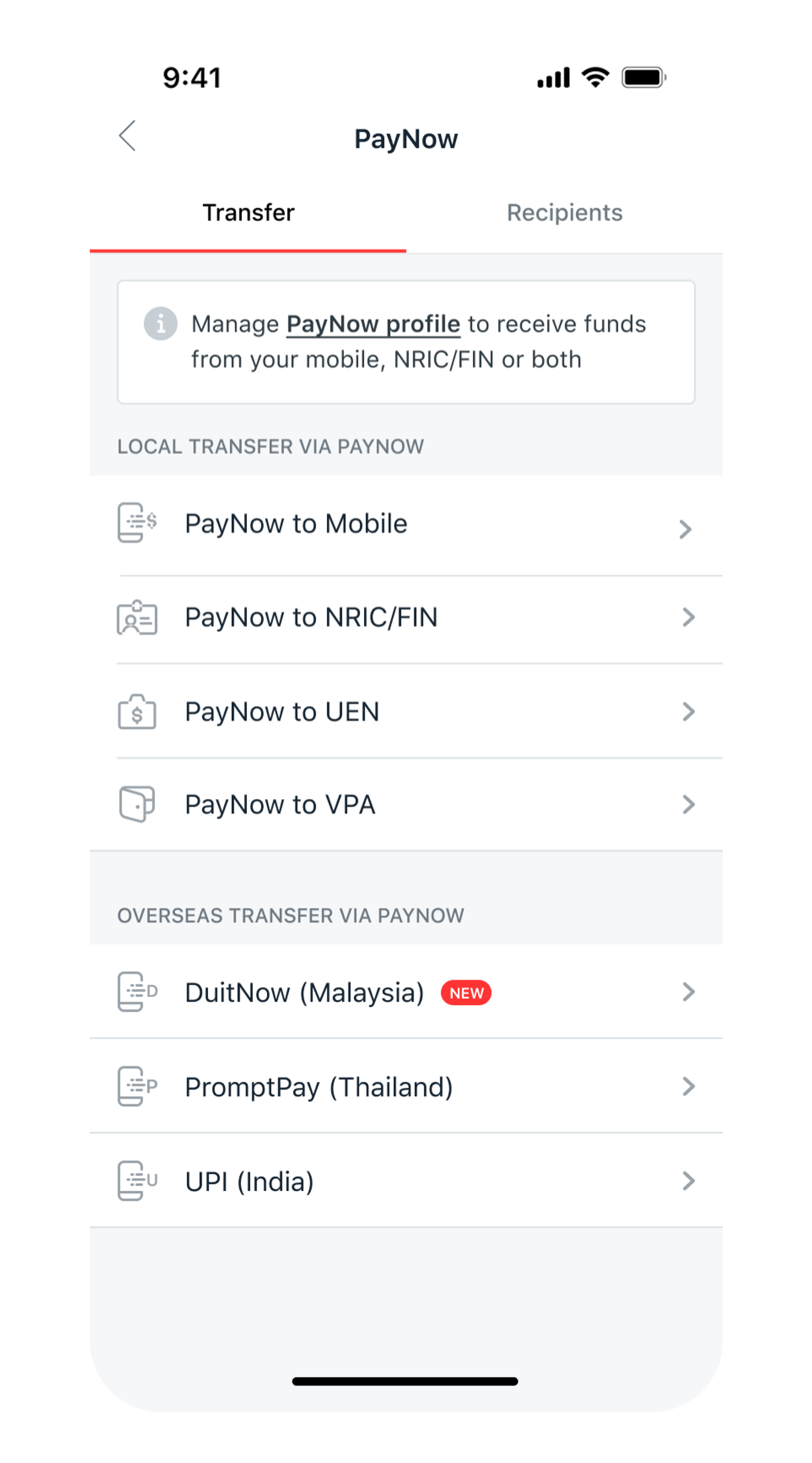Tap PayNow to VPA row

click(405, 805)
